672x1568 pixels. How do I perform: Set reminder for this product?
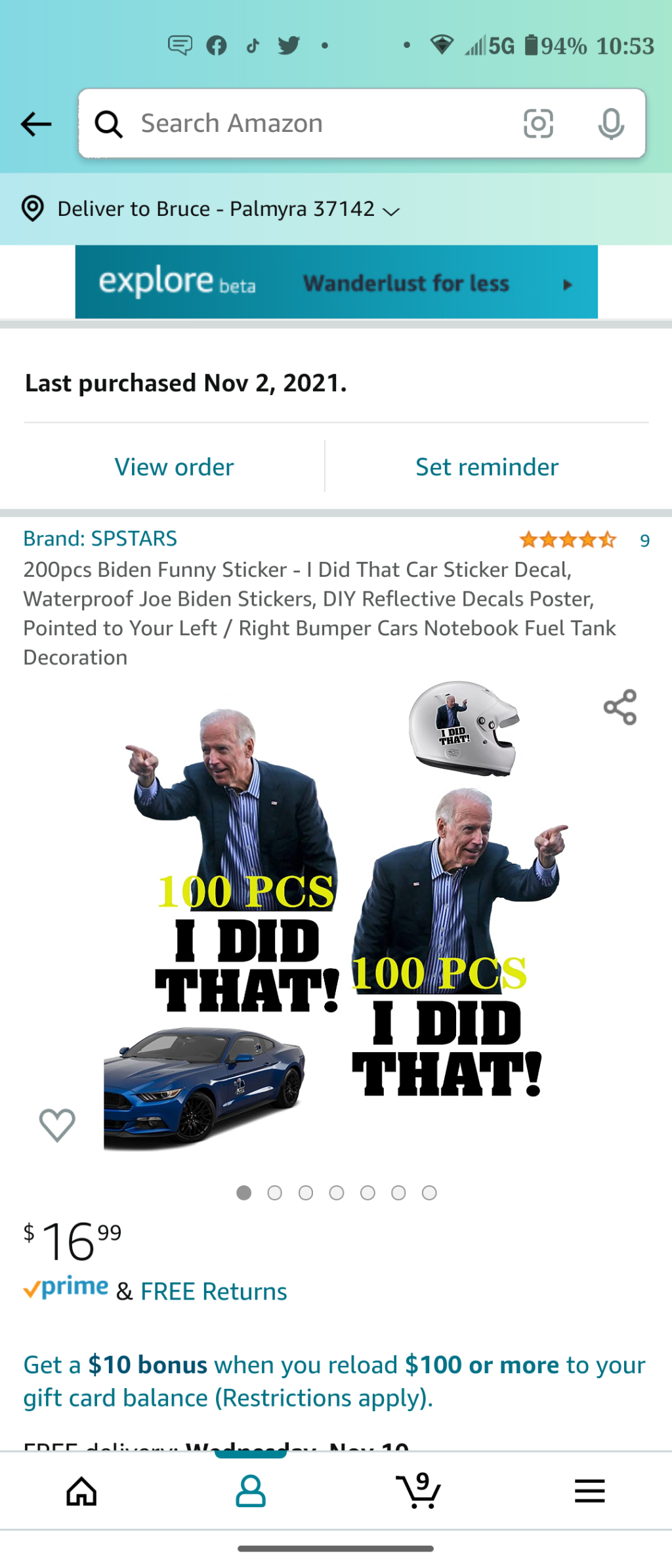[x=486, y=467]
